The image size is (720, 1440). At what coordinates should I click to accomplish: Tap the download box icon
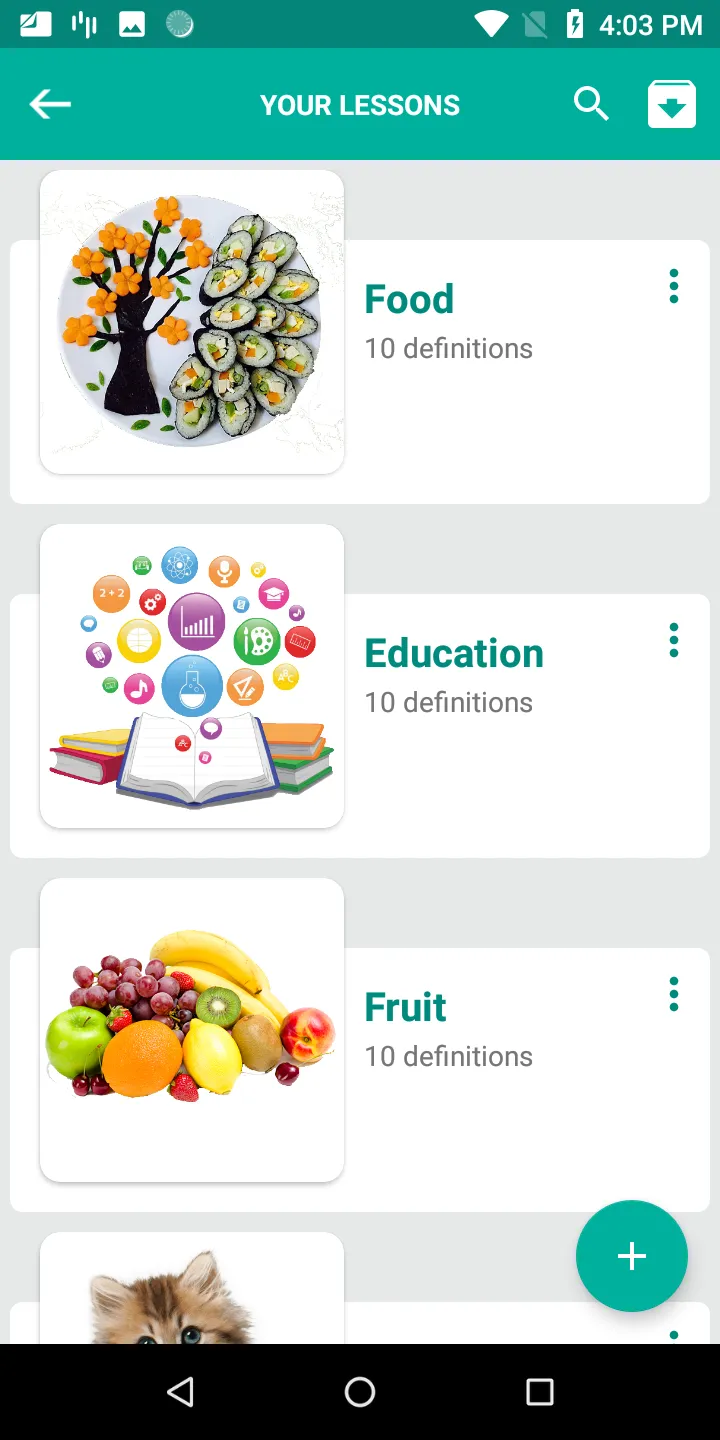coord(672,104)
